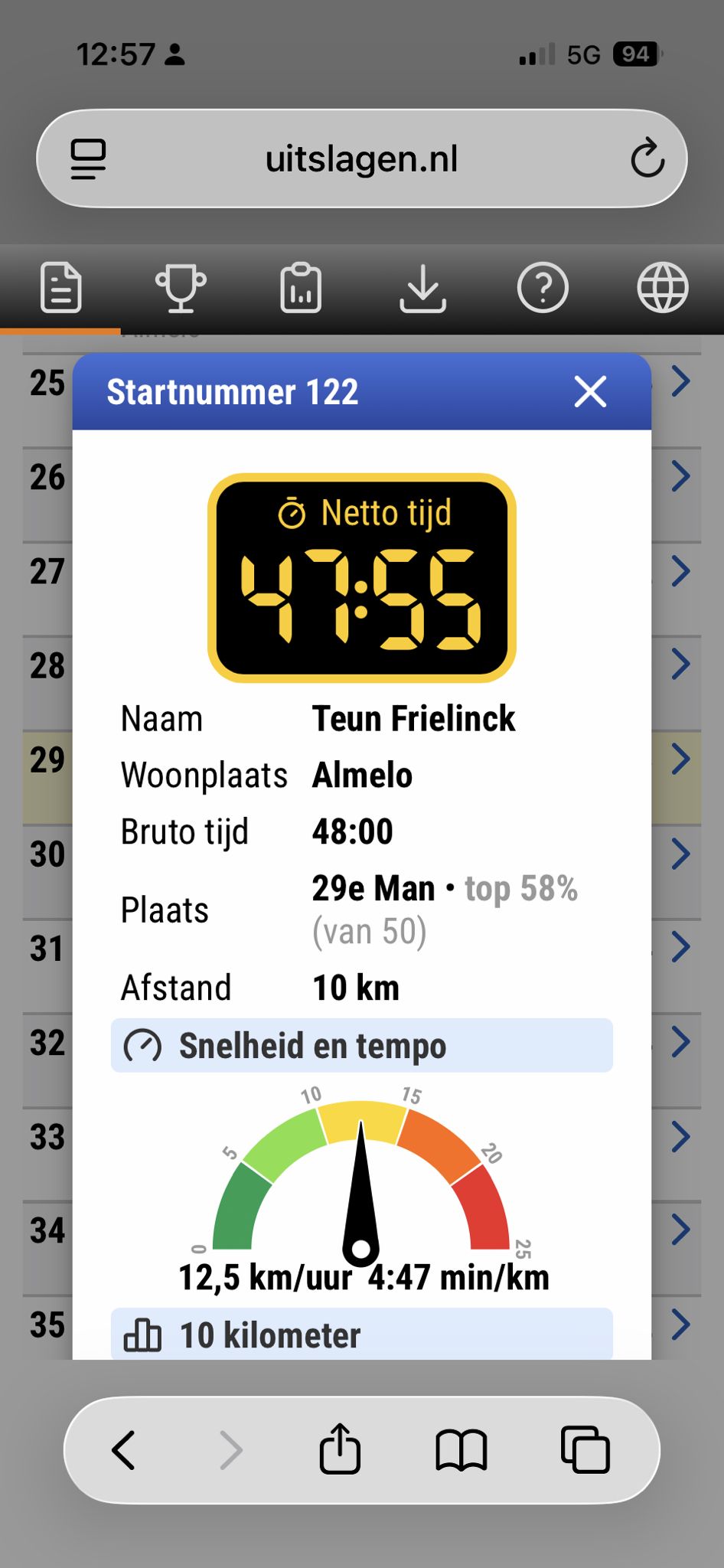Go back in Safari
This screenshot has width=724, height=1568.
124,1450
